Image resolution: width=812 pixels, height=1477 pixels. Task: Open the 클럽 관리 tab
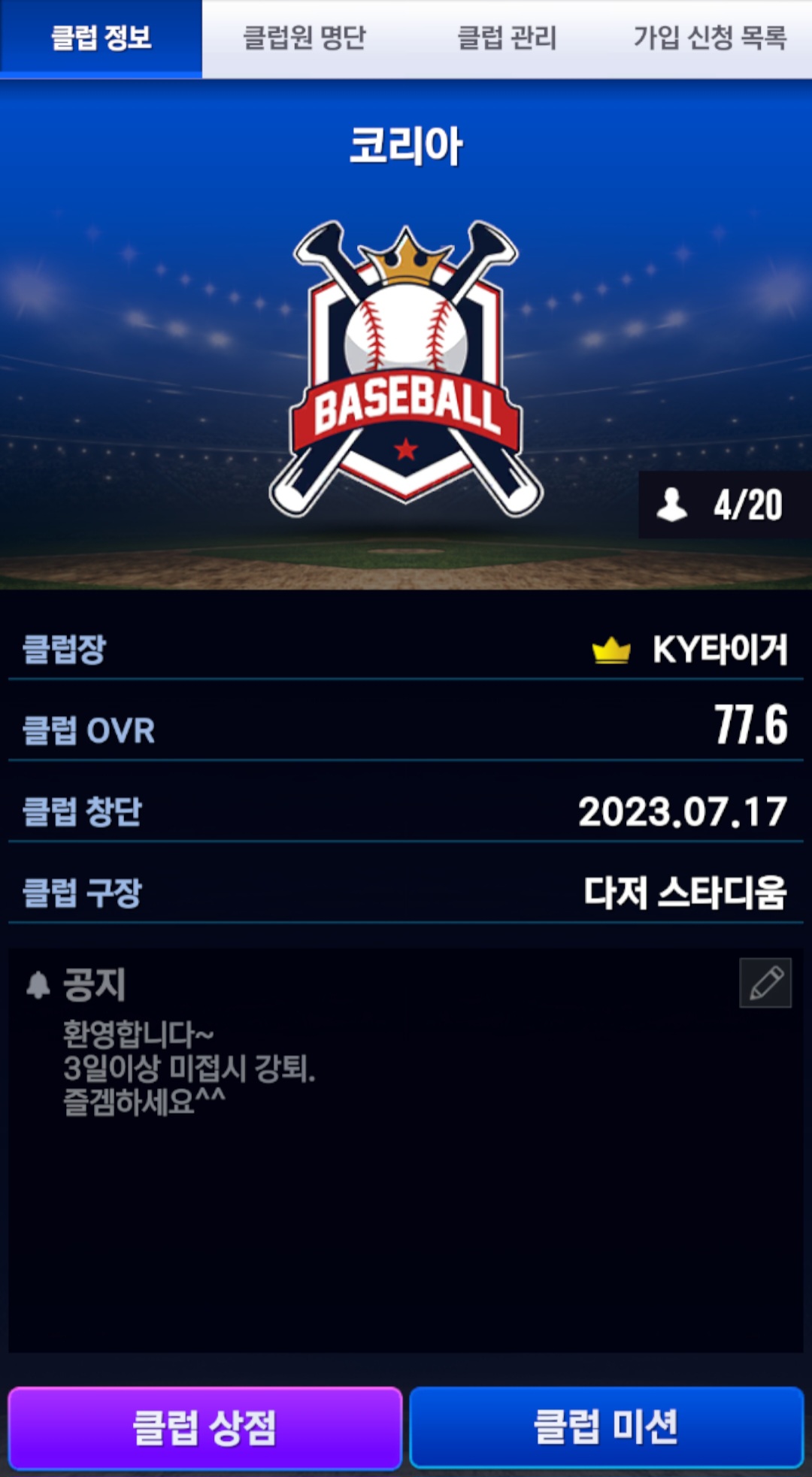click(507, 38)
